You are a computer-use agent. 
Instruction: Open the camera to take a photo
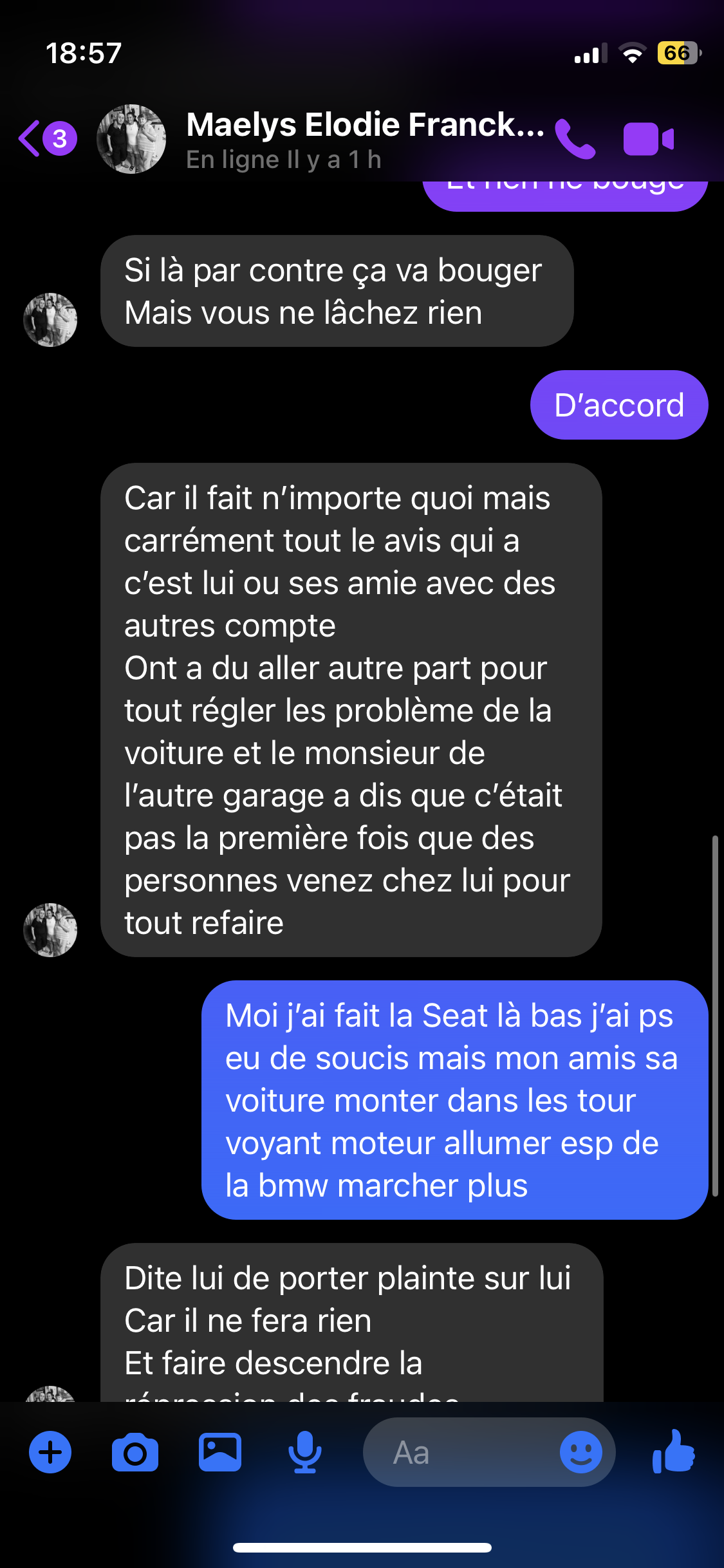(135, 1452)
